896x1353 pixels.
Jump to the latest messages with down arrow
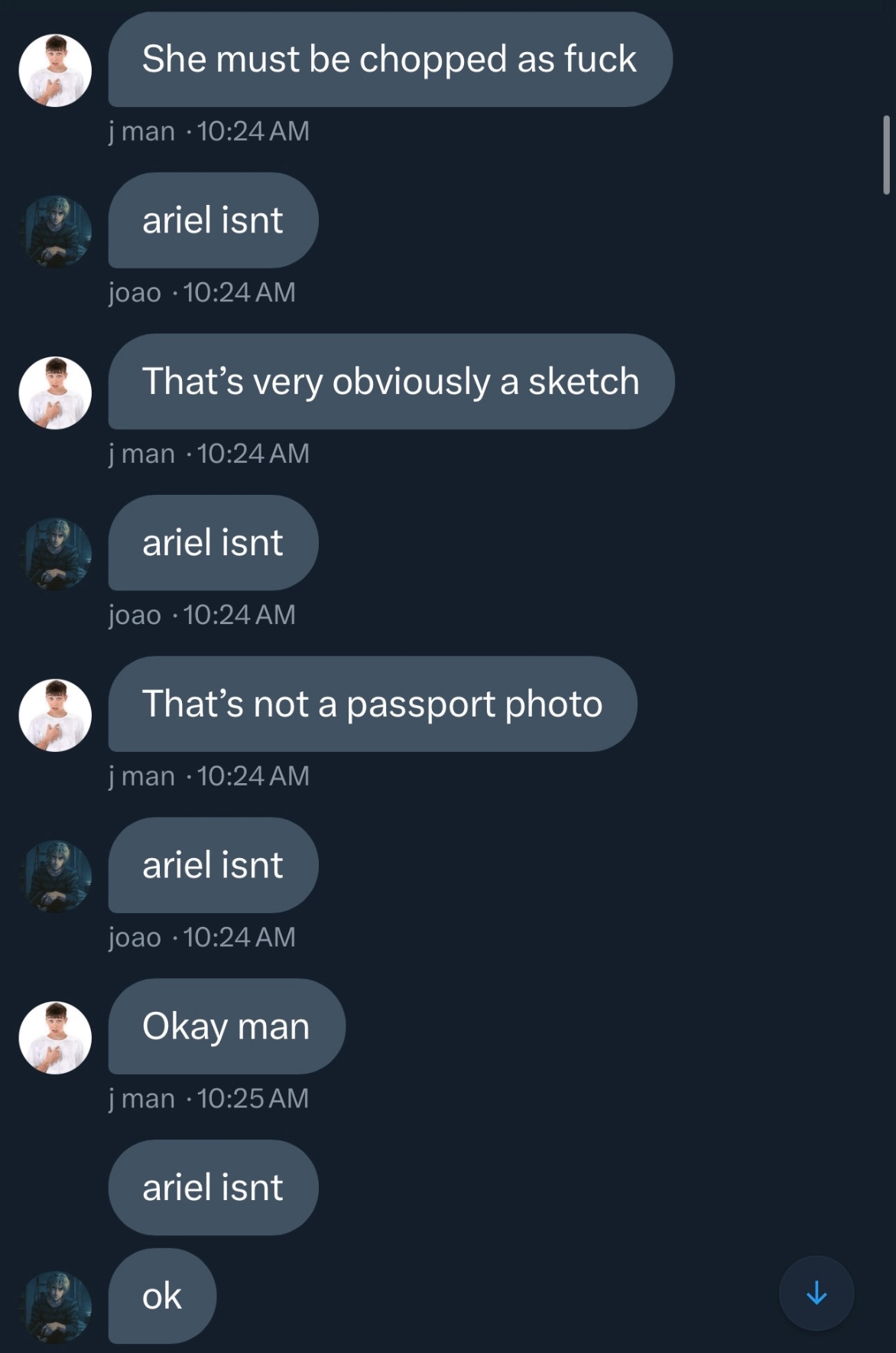(x=816, y=1293)
